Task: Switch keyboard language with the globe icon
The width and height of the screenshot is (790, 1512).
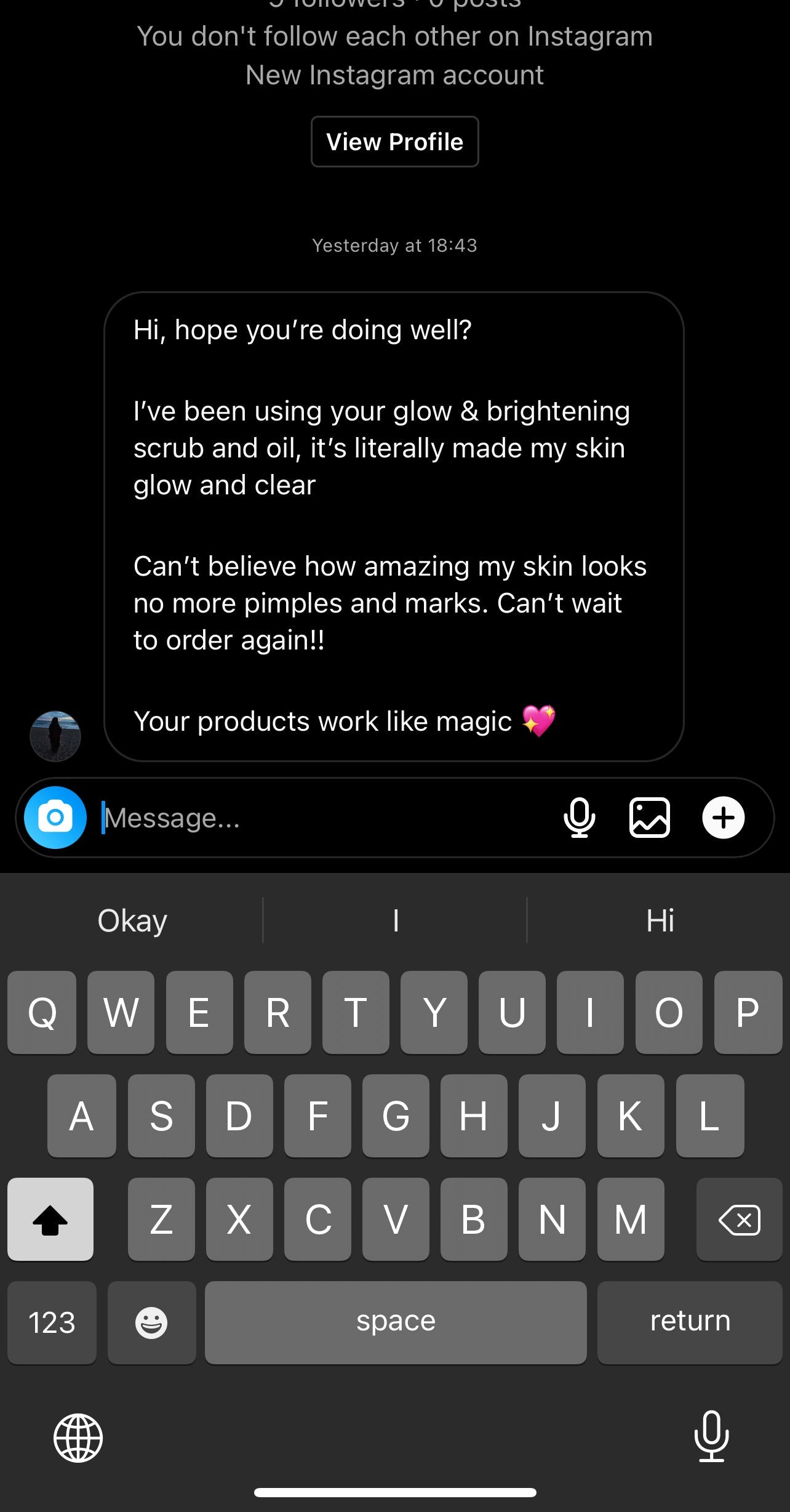Action: 78,1438
